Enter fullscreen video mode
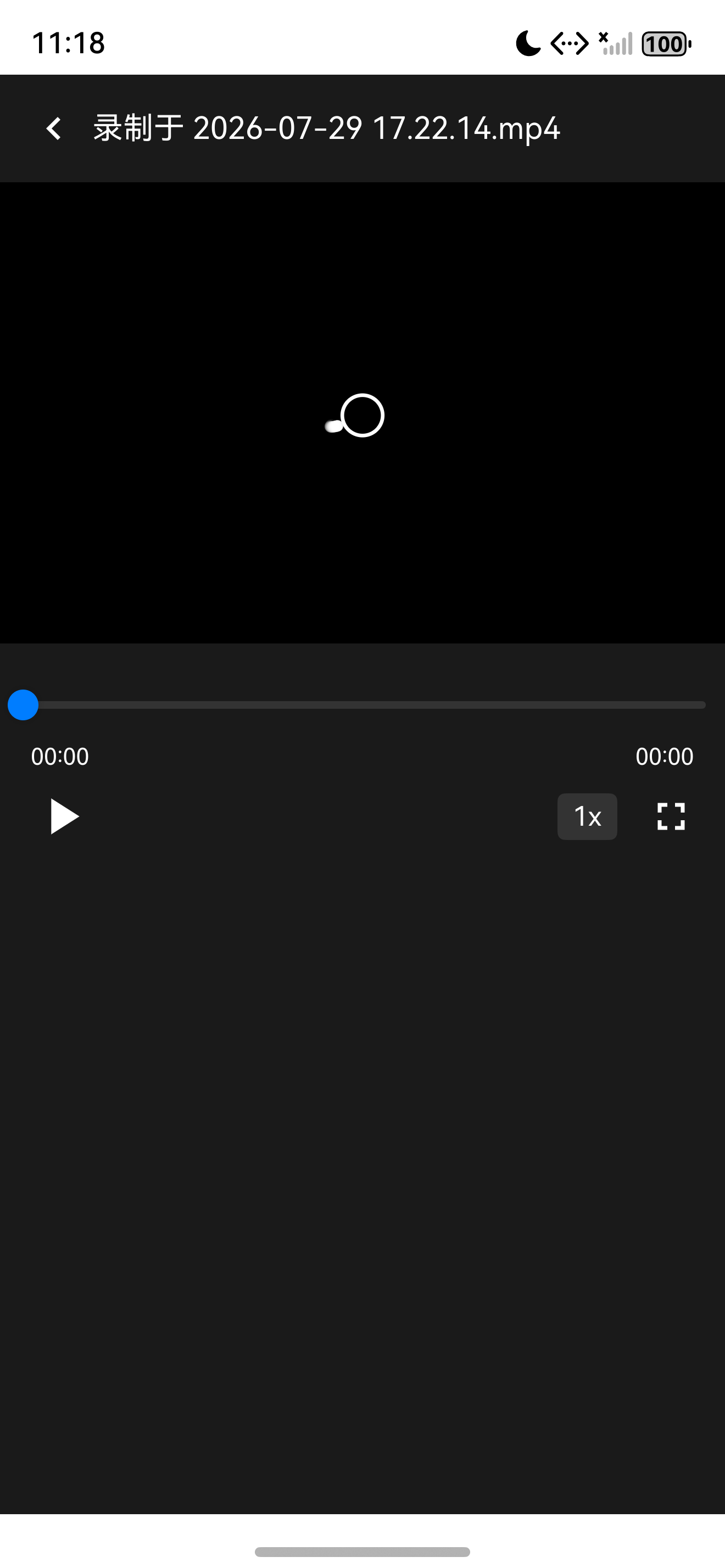 pos(671,816)
